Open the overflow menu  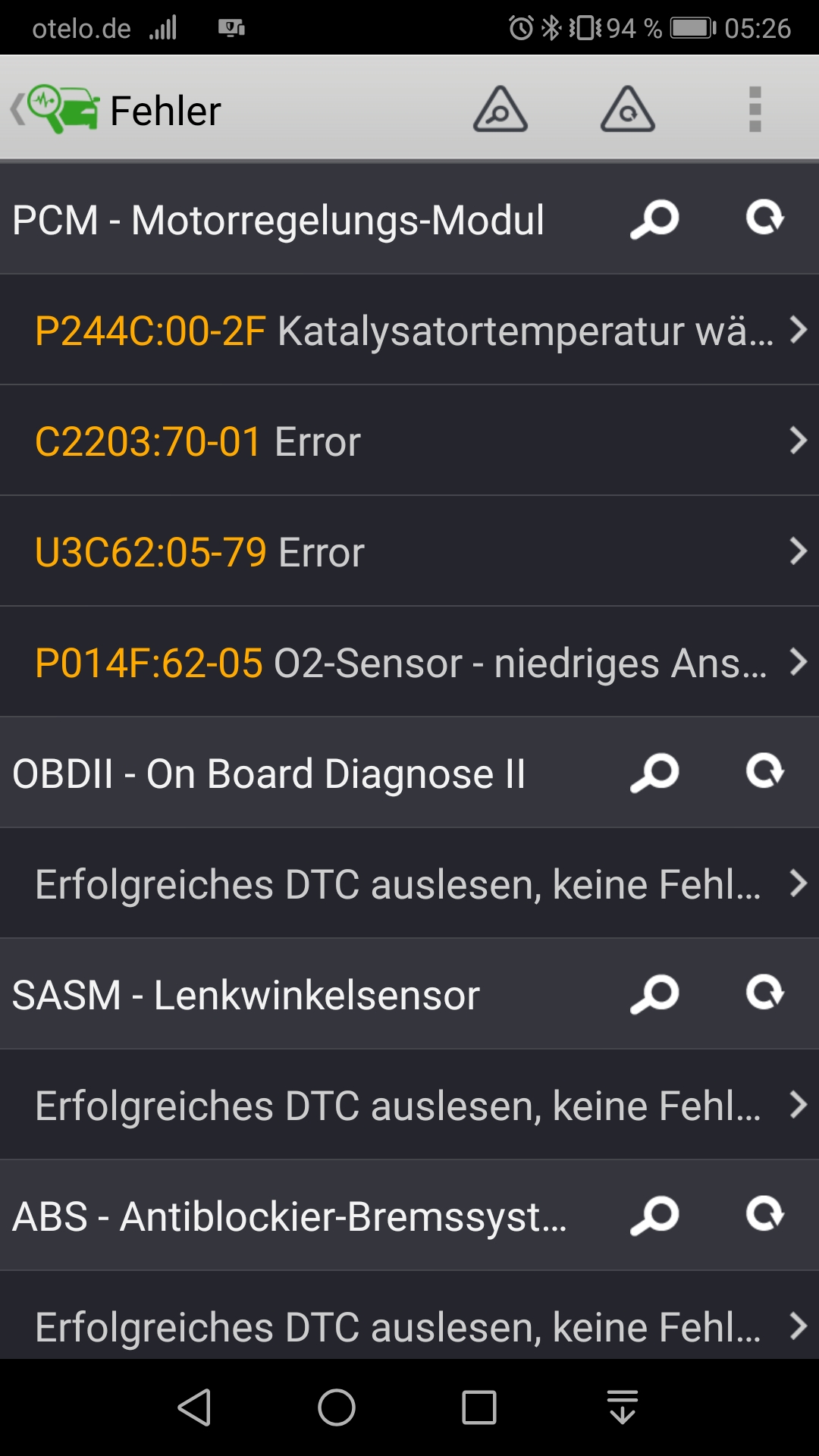(x=755, y=109)
